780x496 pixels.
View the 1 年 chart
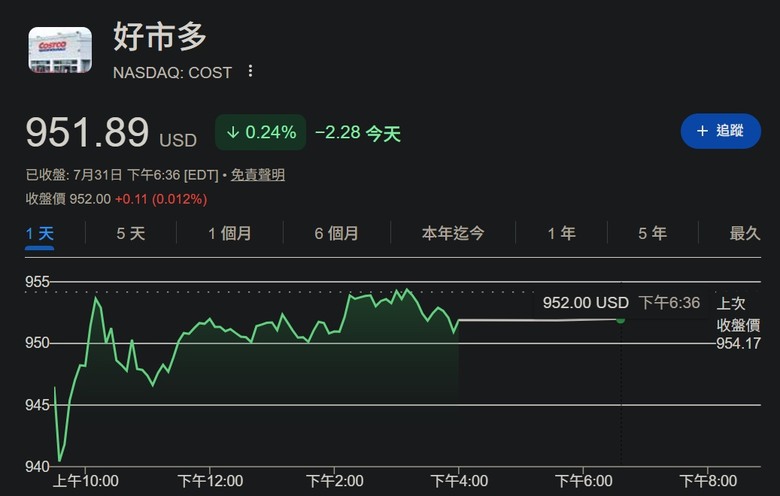(562, 233)
